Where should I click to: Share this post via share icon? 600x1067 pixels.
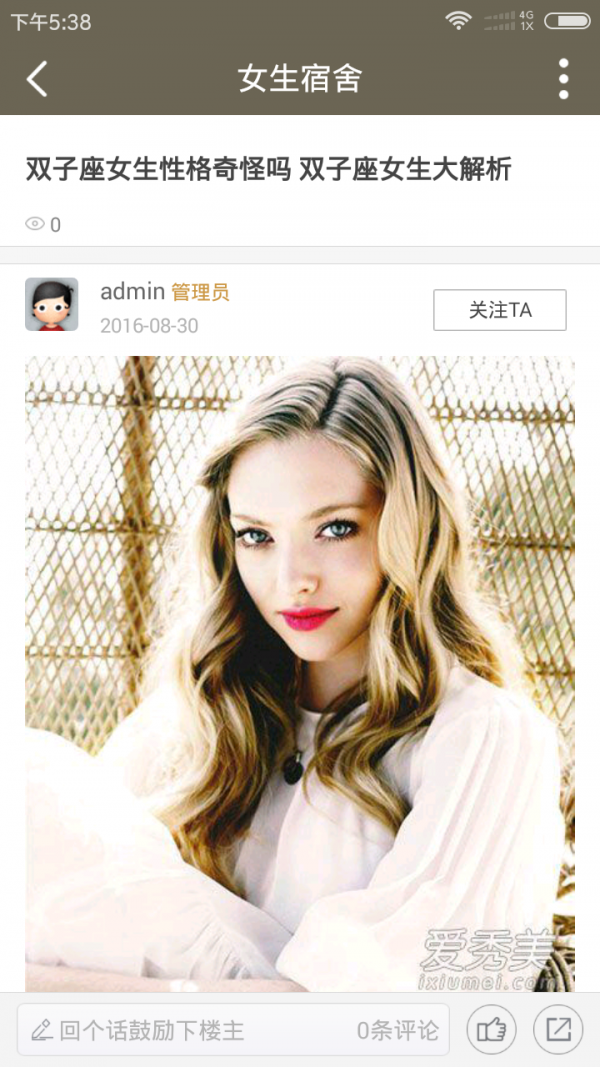[x=557, y=1030]
